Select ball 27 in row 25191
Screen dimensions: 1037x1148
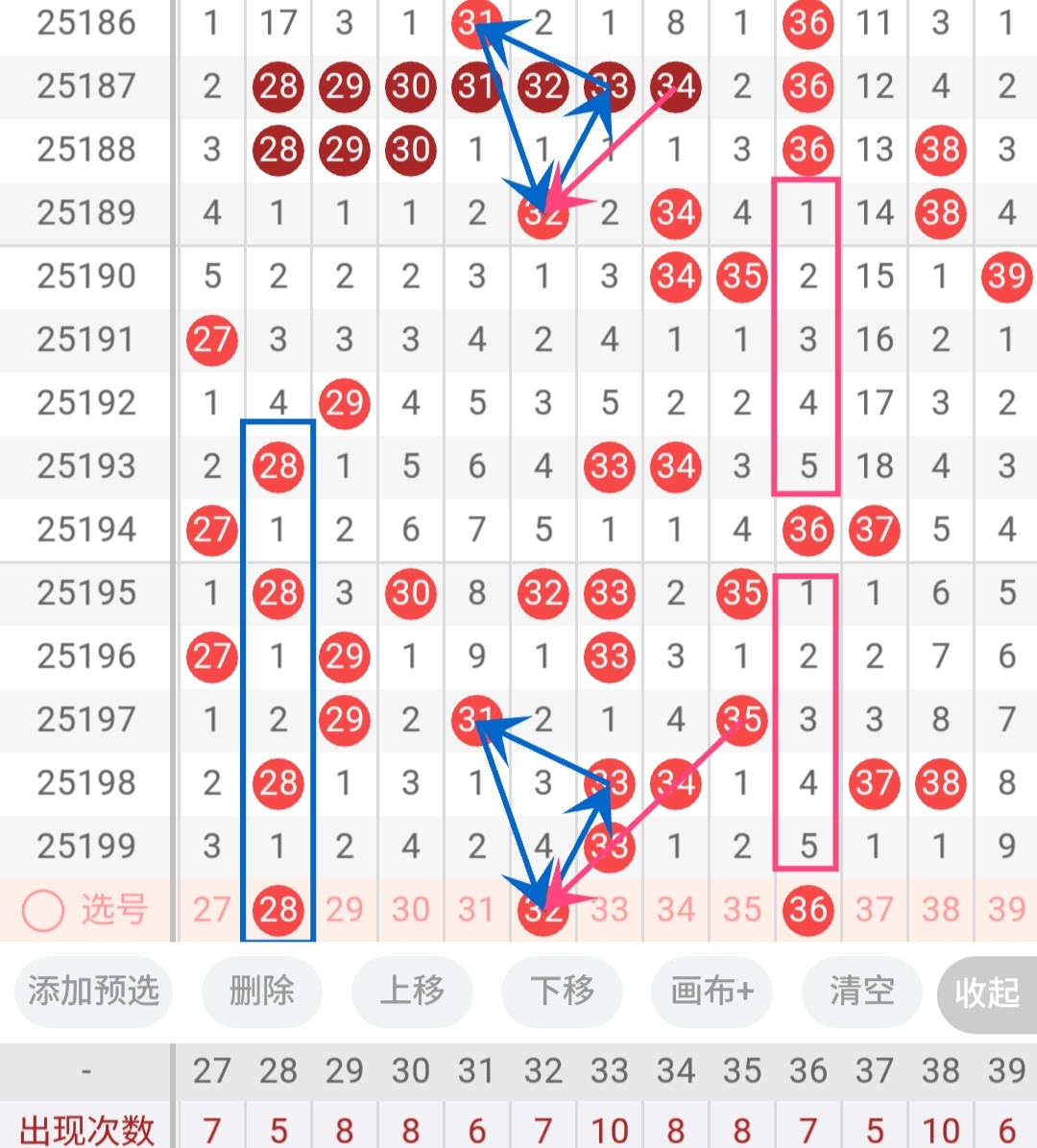(x=211, y=340)
